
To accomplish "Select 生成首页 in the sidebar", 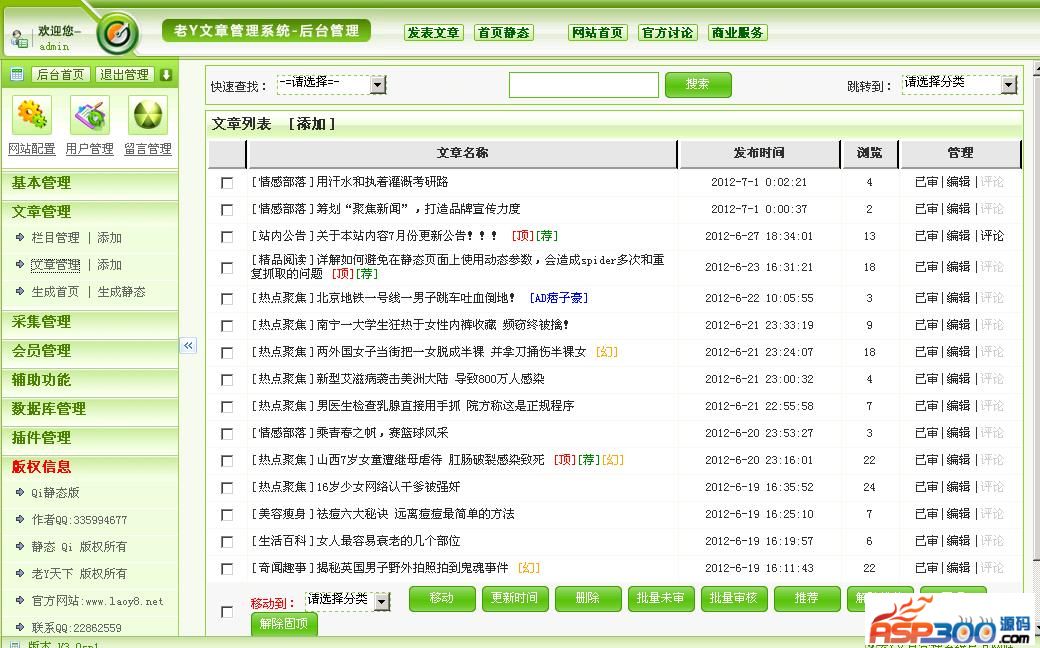I will pos(55,292).
